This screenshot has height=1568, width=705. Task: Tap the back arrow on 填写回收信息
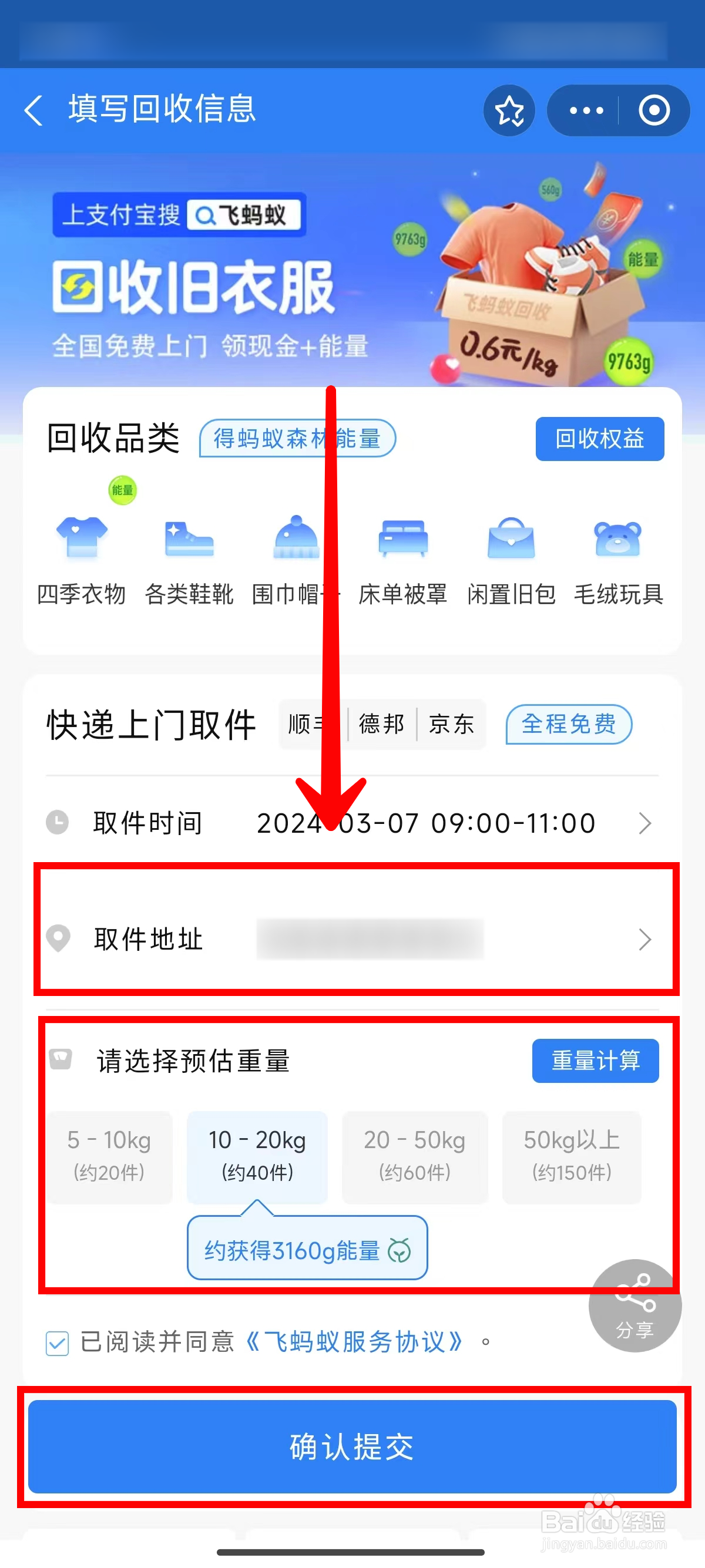click(33, 110)
